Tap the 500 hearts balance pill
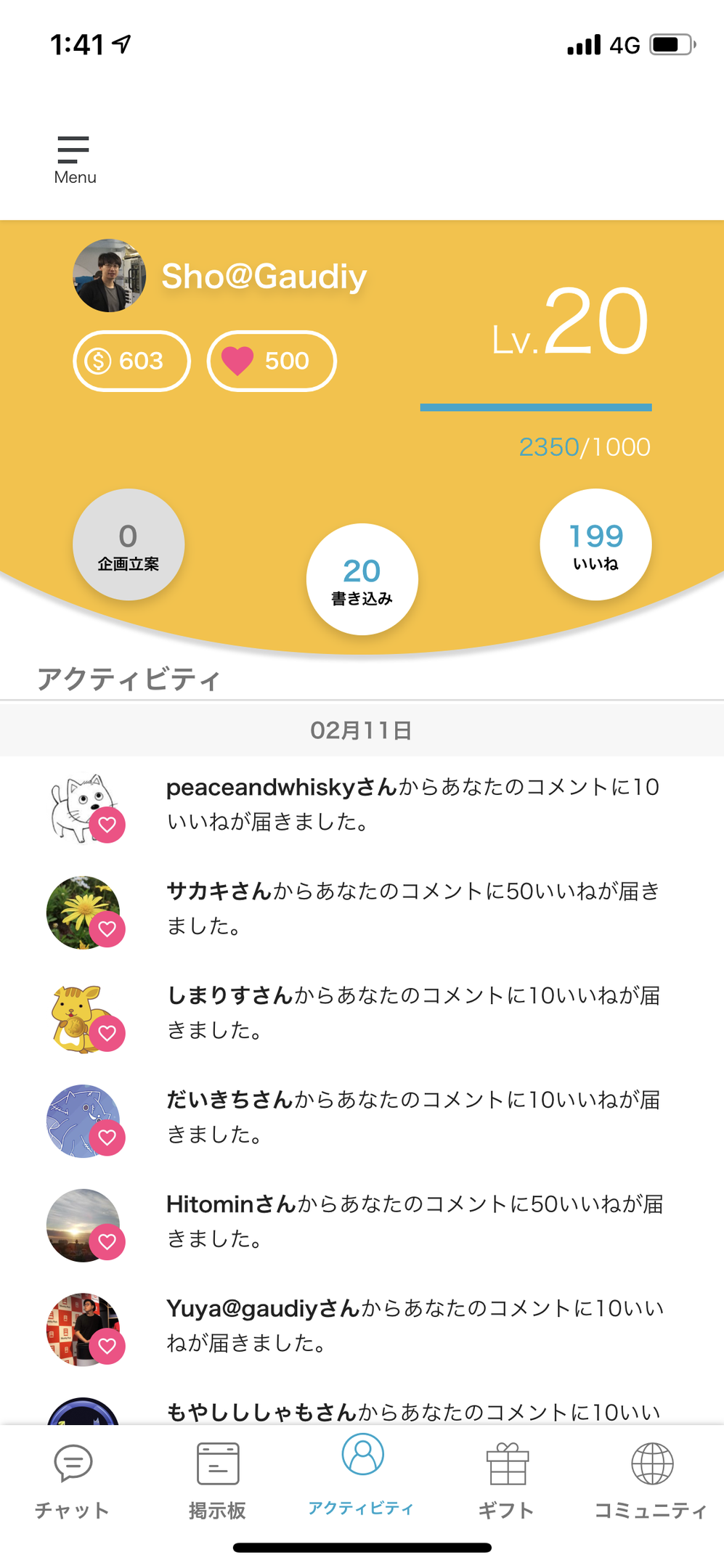724x1568 pixels. (272, 361)
